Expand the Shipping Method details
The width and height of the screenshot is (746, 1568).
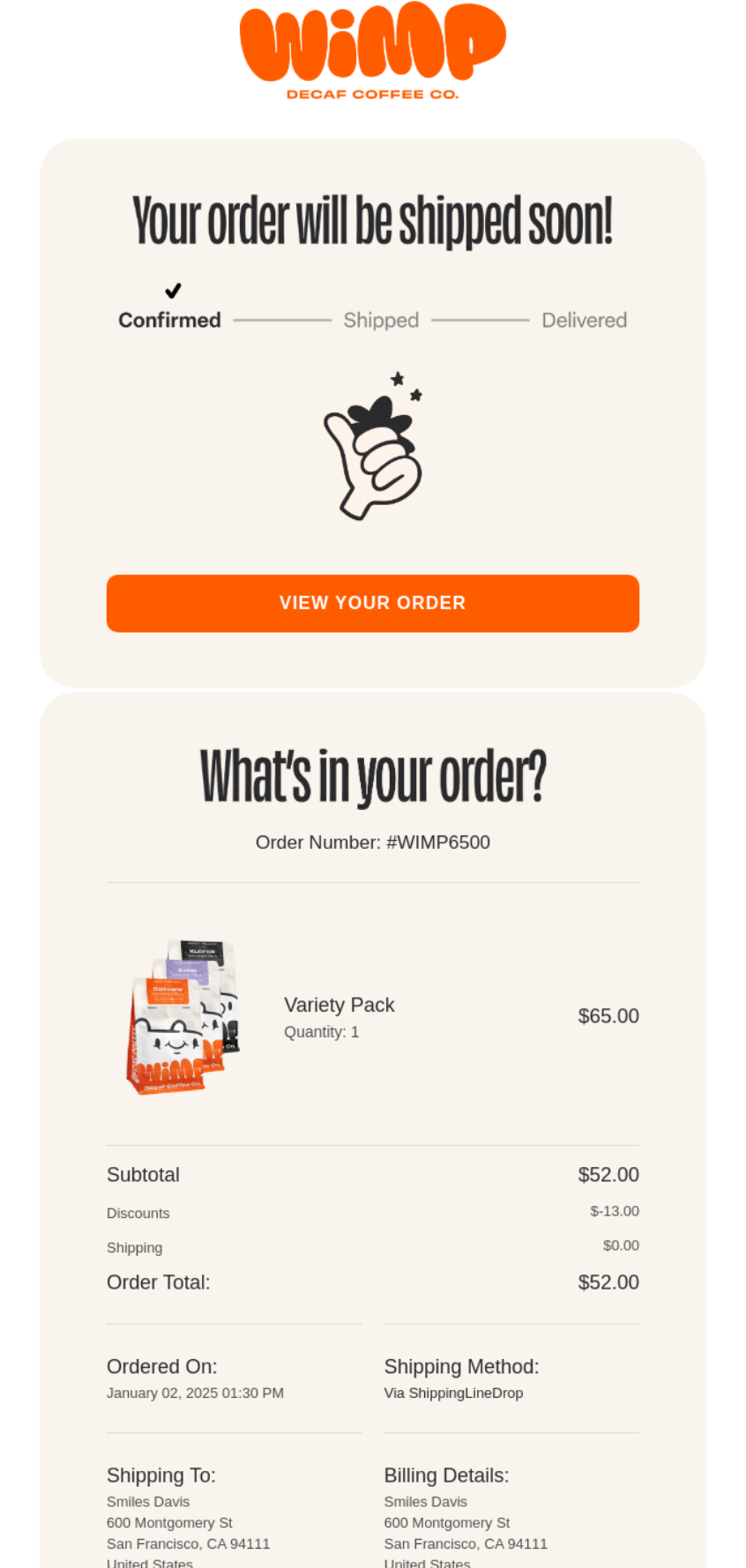click(461, 1366)
